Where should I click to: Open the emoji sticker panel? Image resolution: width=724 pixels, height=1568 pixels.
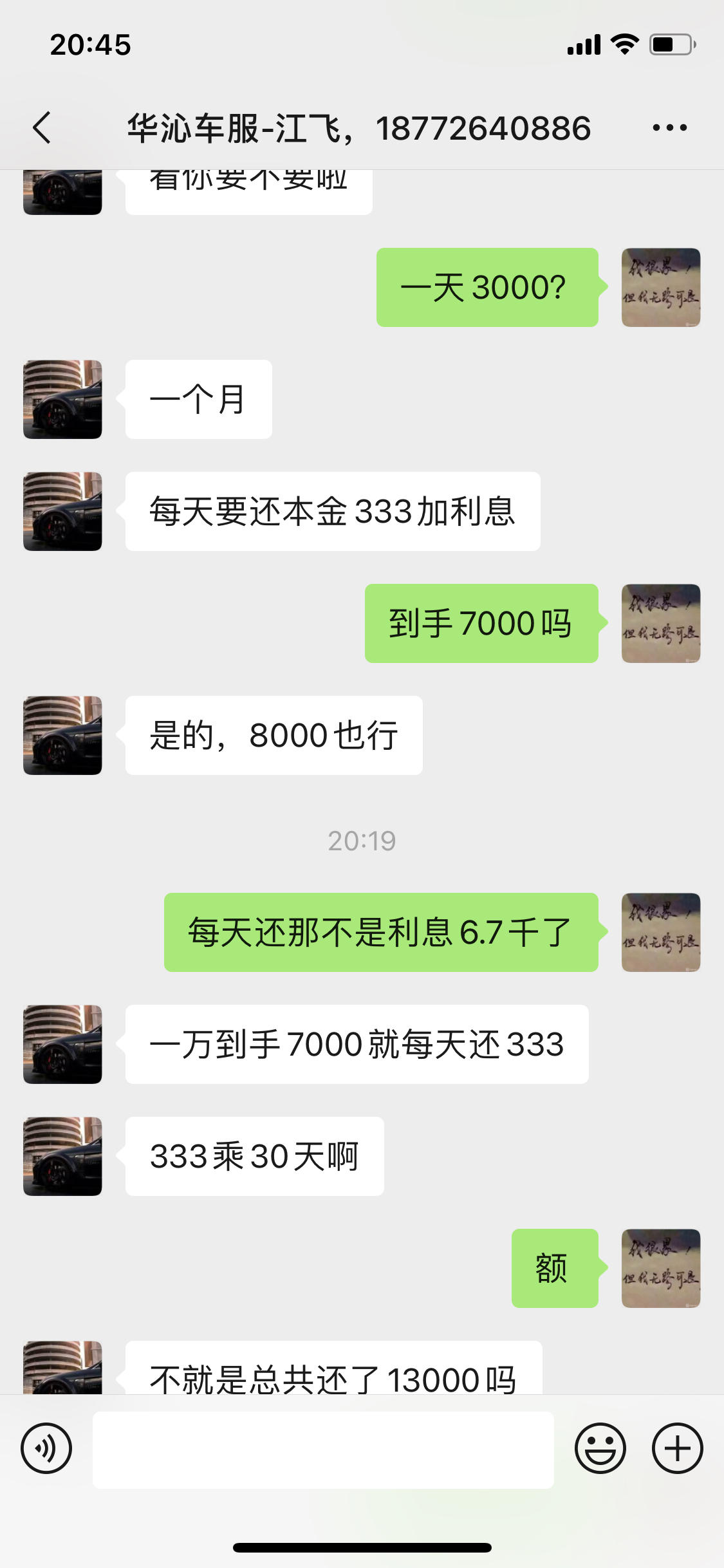600,1448
